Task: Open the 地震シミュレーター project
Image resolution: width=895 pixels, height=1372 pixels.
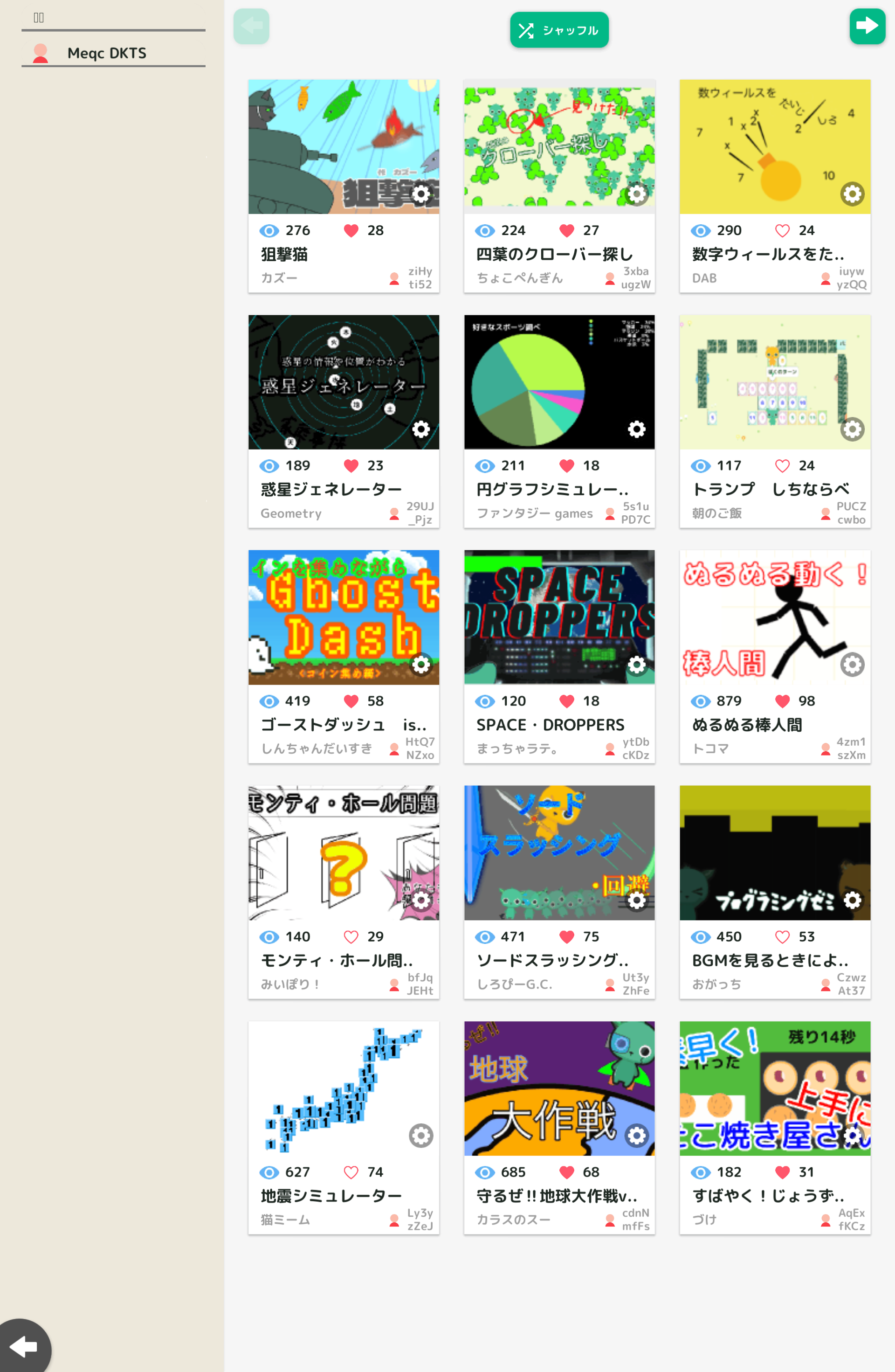Action: coord(343,1088)
